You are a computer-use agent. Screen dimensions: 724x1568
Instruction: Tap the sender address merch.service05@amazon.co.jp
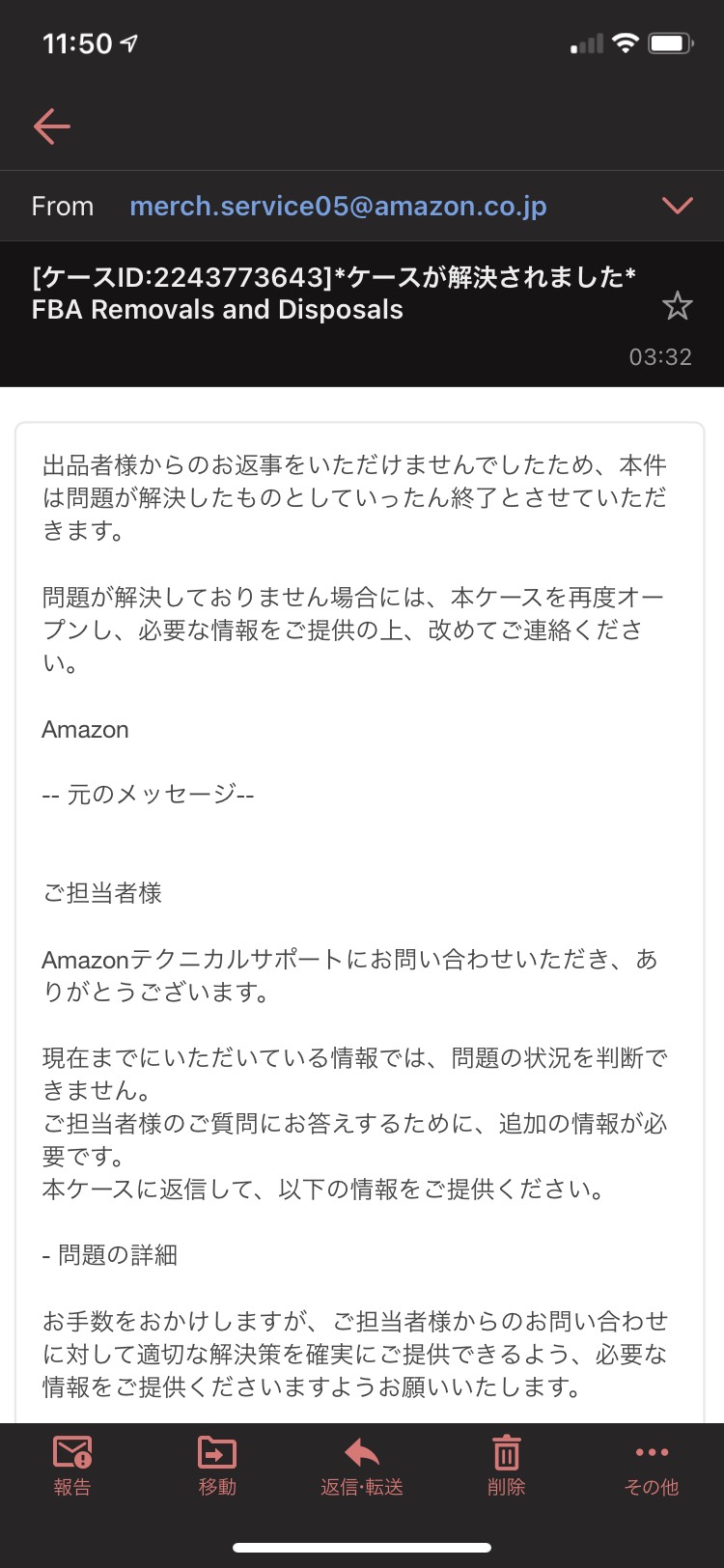coord(338,206)
